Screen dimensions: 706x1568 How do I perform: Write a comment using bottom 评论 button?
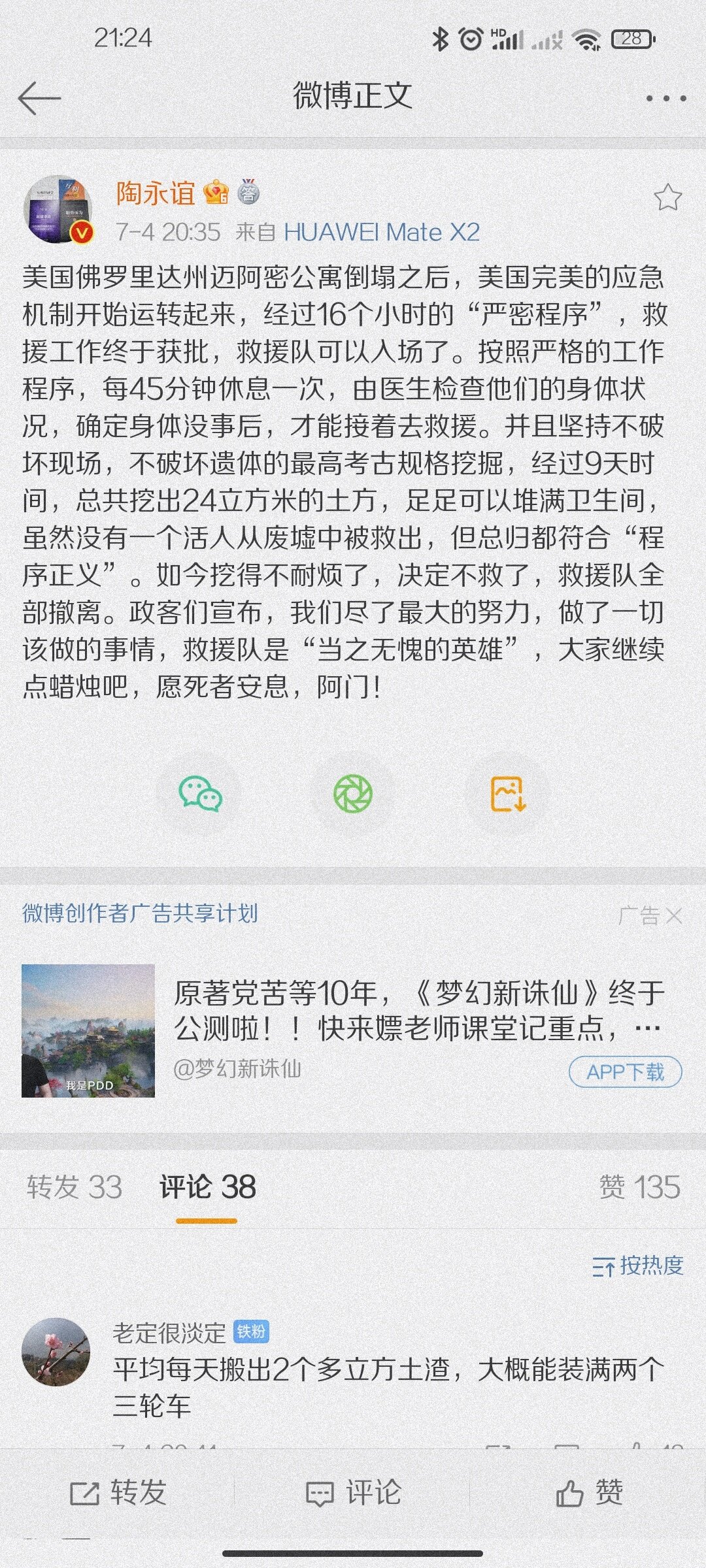(353, 1492)
